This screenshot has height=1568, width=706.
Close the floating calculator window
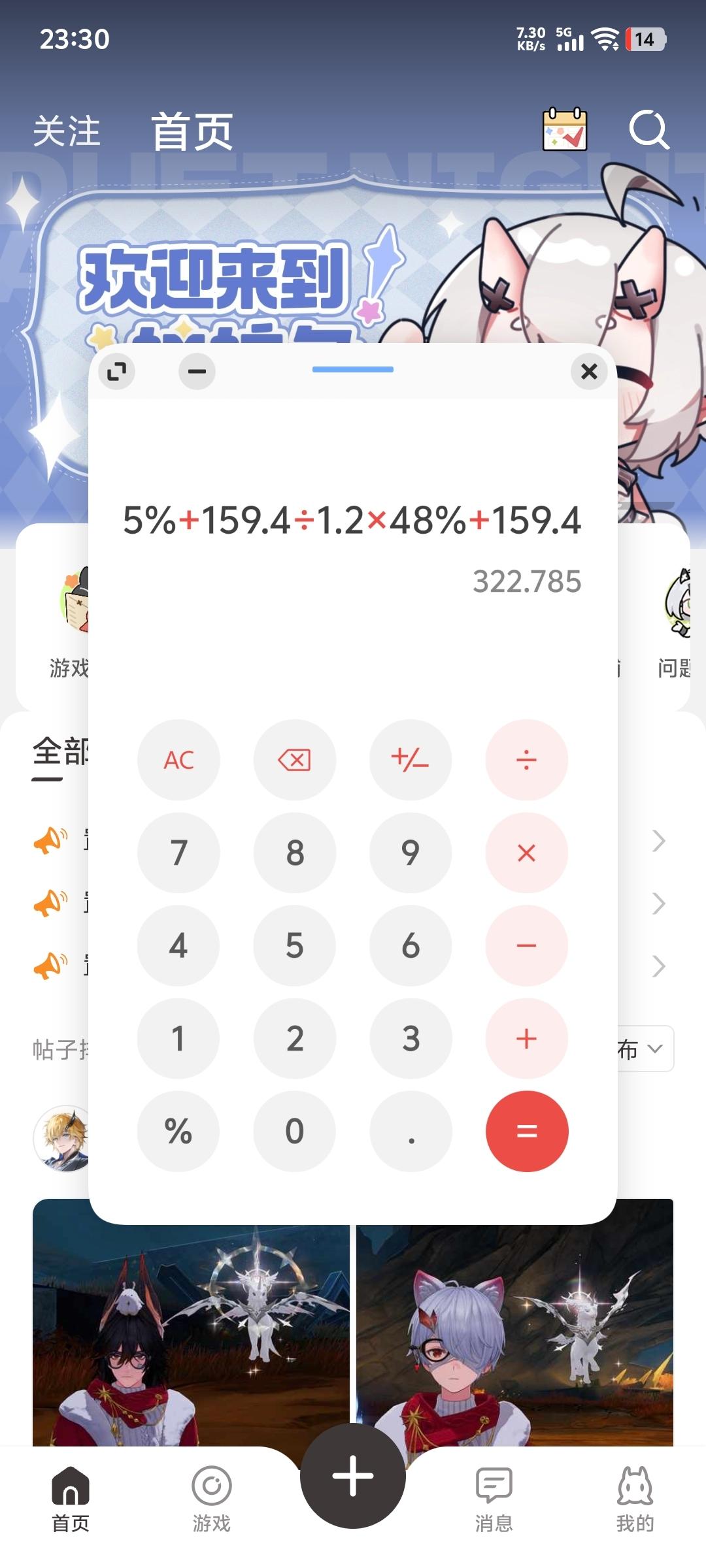589,371
